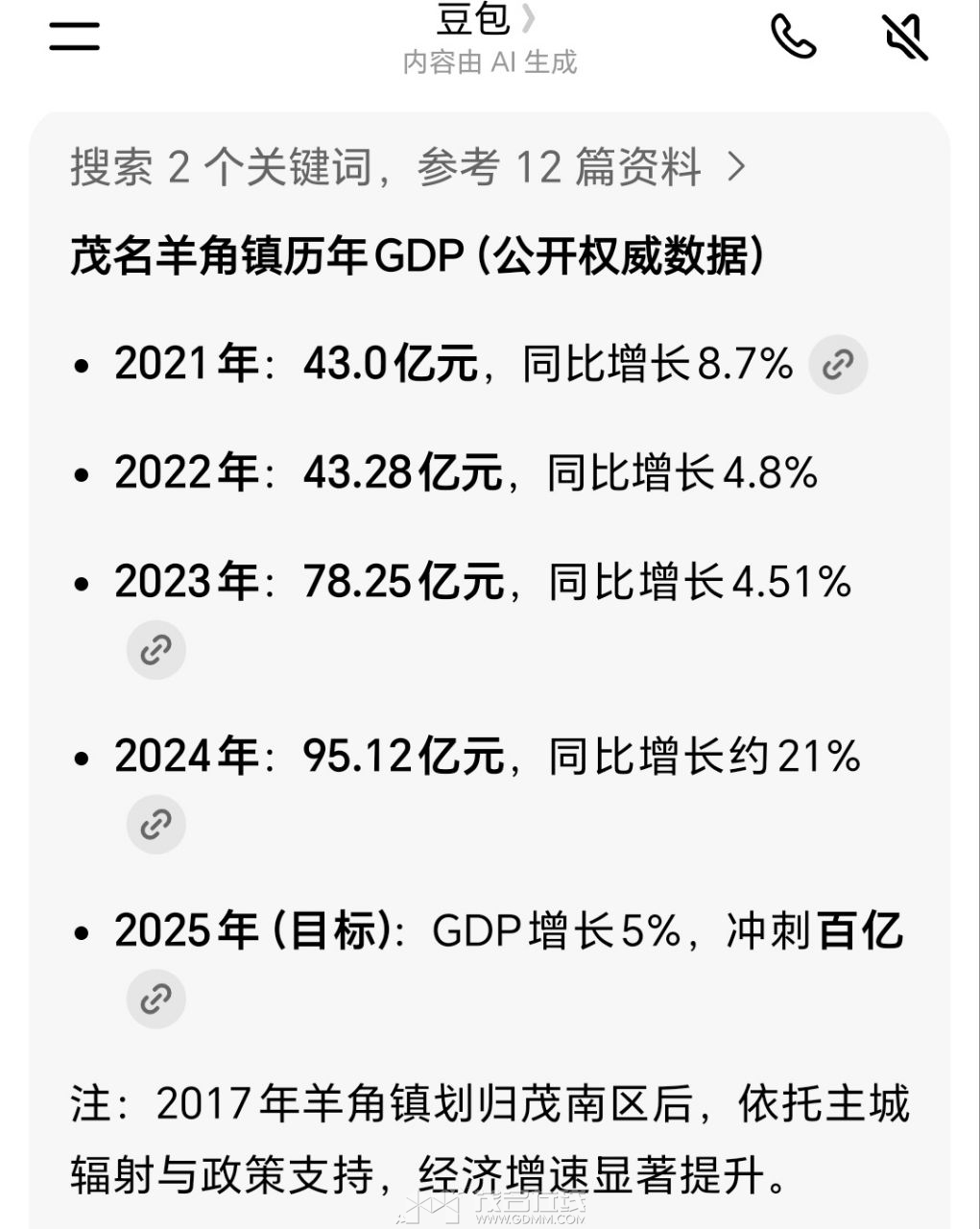Open the source link for 2025年 target
The image size is (980, 1229).
pos(155,1000)
